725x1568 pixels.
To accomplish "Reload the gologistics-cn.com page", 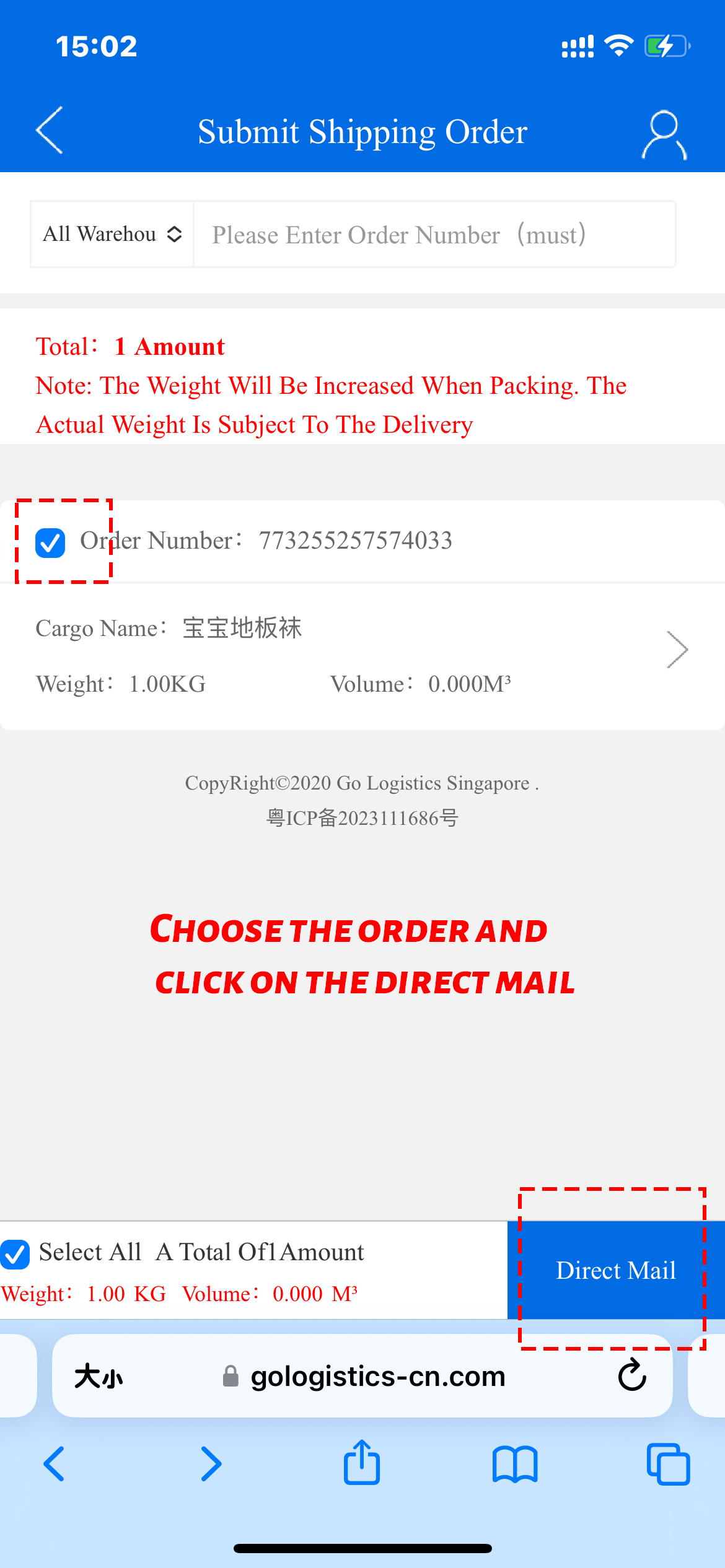I will (x=632, y=1375).
